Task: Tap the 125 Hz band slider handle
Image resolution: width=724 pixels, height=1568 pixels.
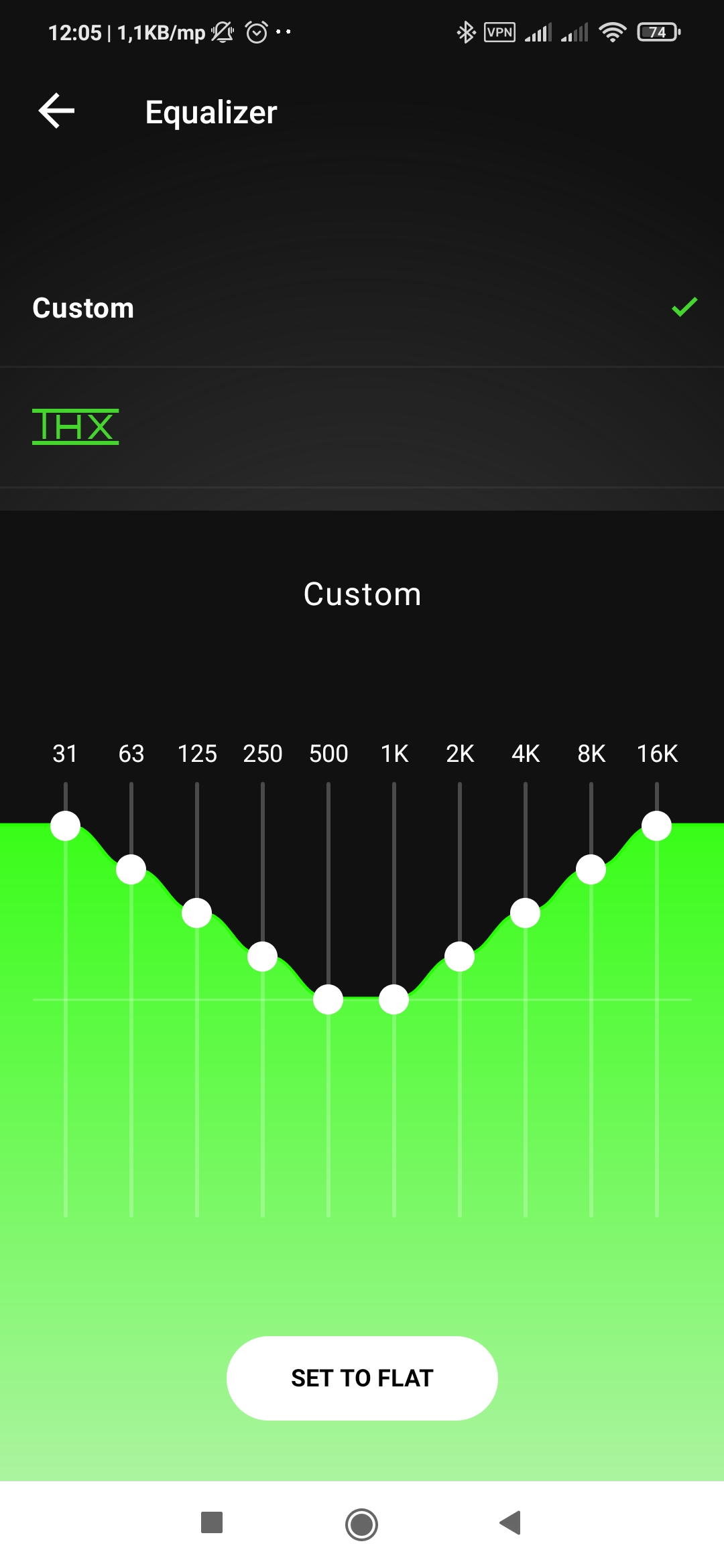Action: (197, 913)
